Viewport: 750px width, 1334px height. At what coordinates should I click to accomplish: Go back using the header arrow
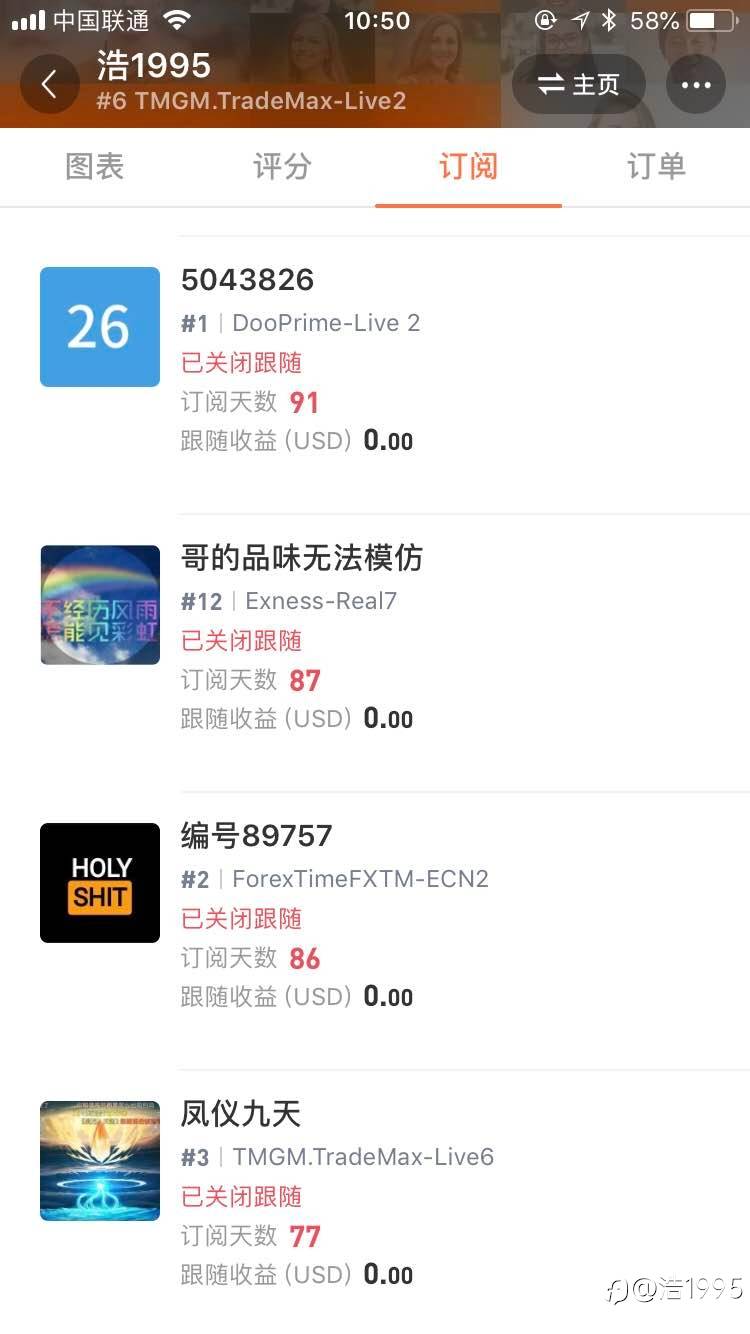pyautogui.click(x=49, y=84)
